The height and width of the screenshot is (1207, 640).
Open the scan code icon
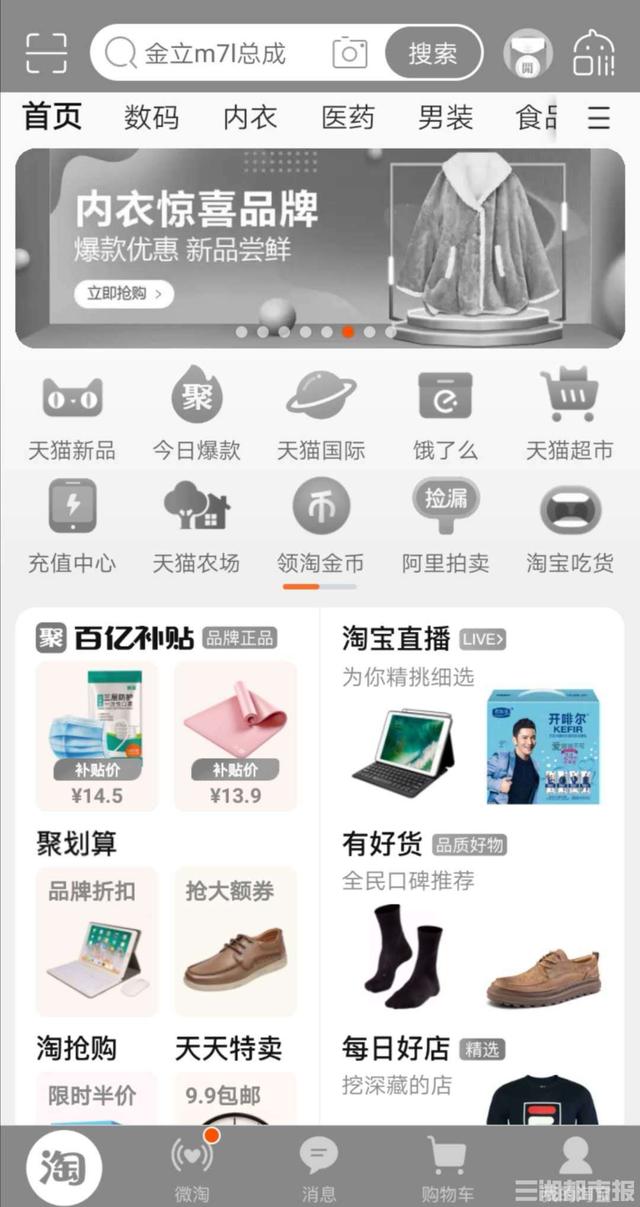[46, 52]
